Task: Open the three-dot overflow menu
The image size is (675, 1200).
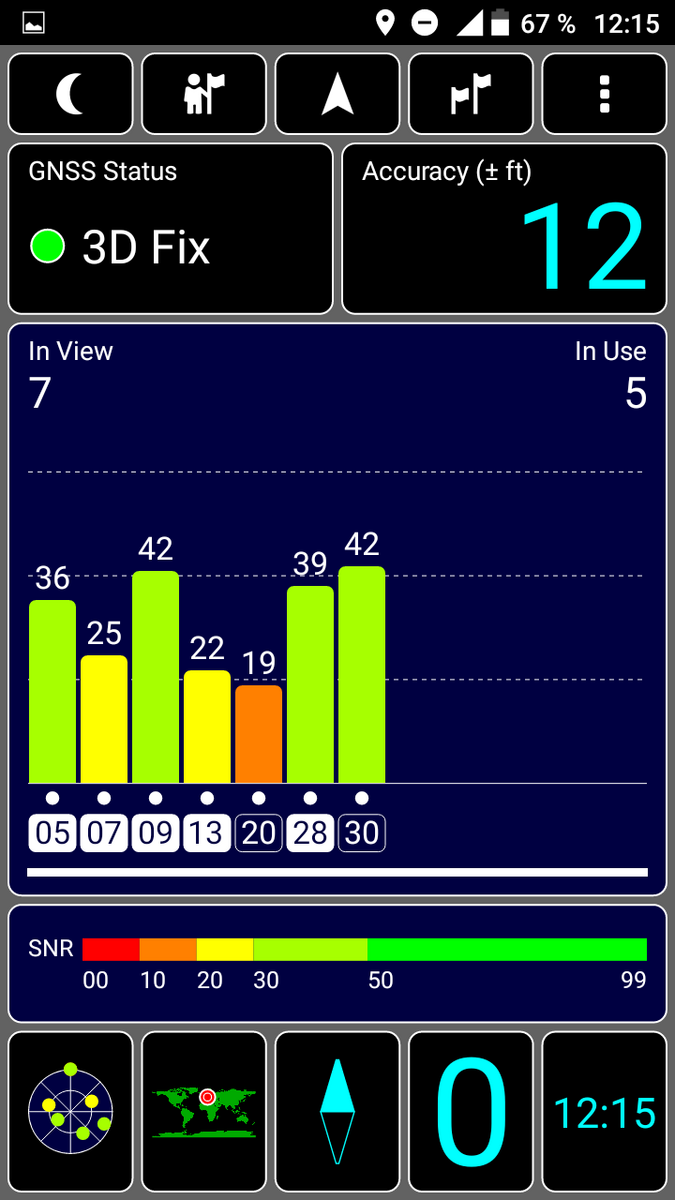Action: point(604,94)
